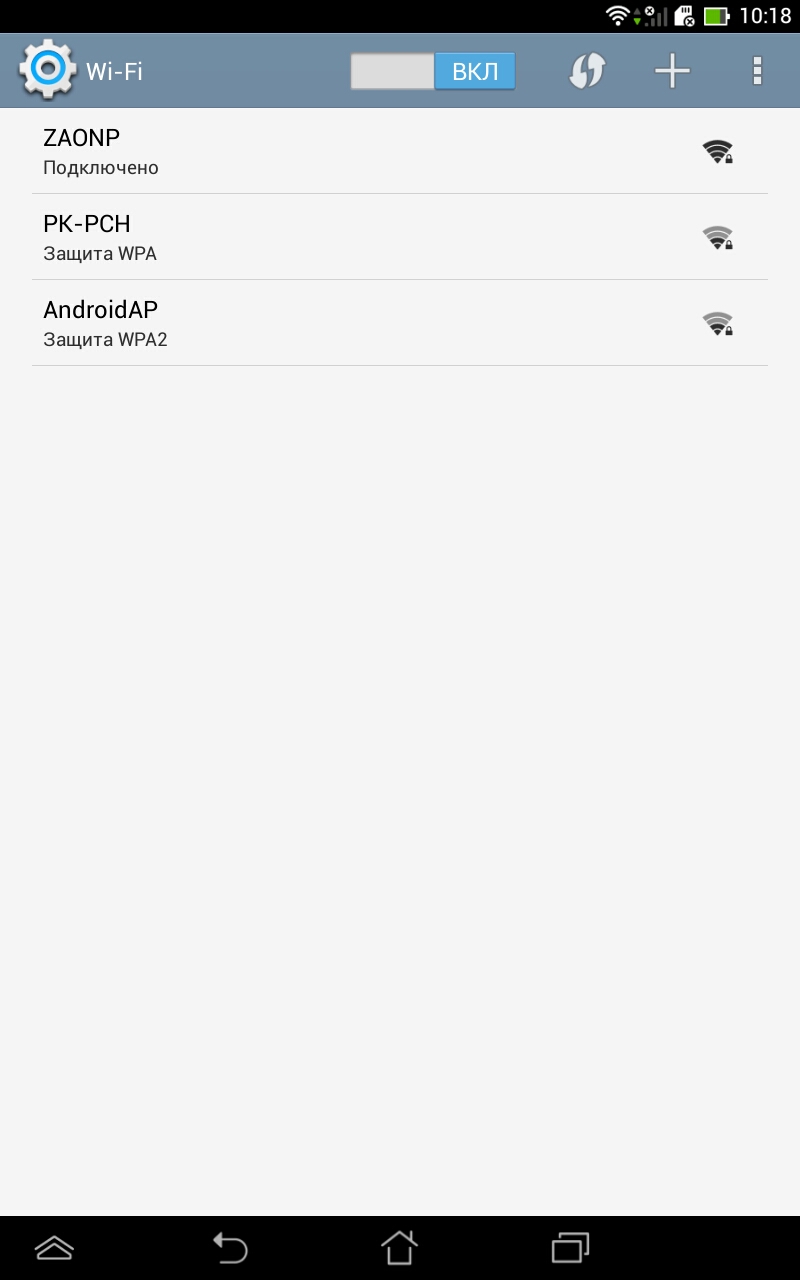The image size is (800, 1280).
Task: Go back via the Wi-Fi settings gear
Action: (47, 70)
